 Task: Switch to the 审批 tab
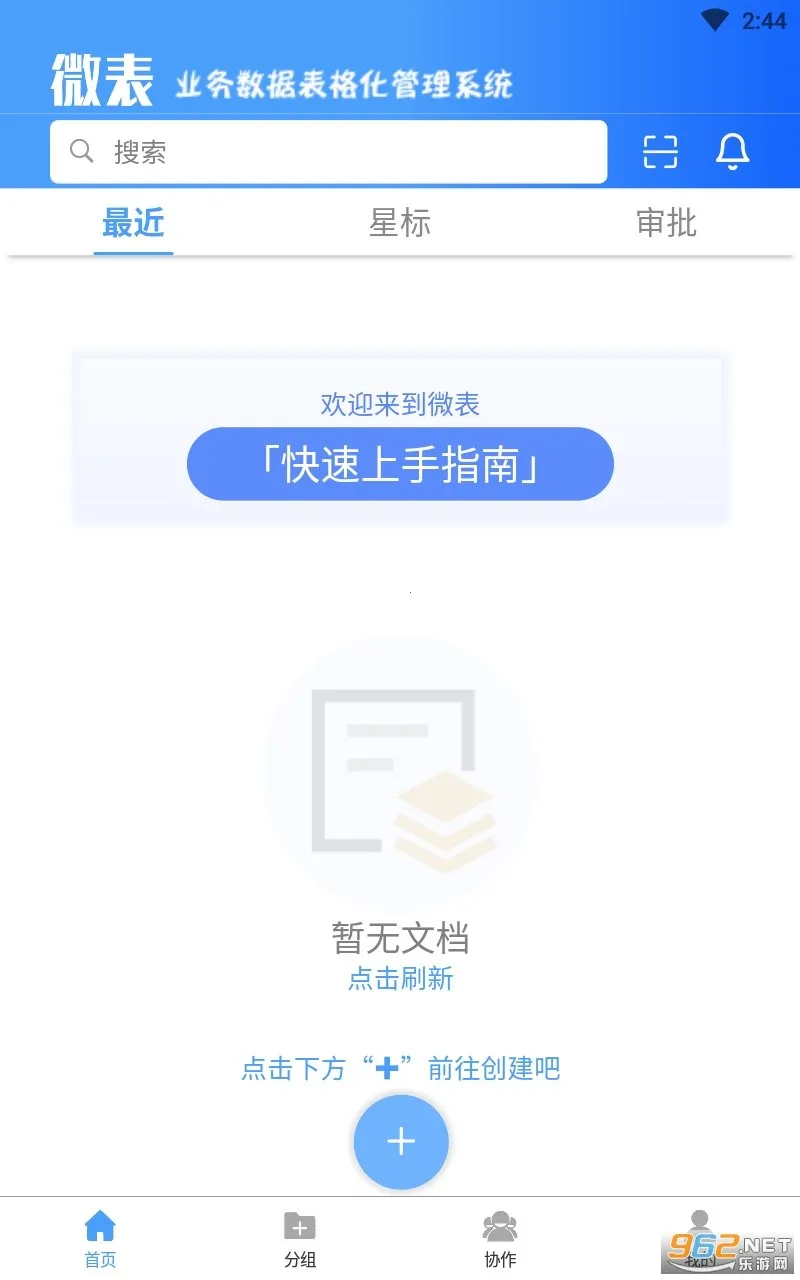coord(666,223)
